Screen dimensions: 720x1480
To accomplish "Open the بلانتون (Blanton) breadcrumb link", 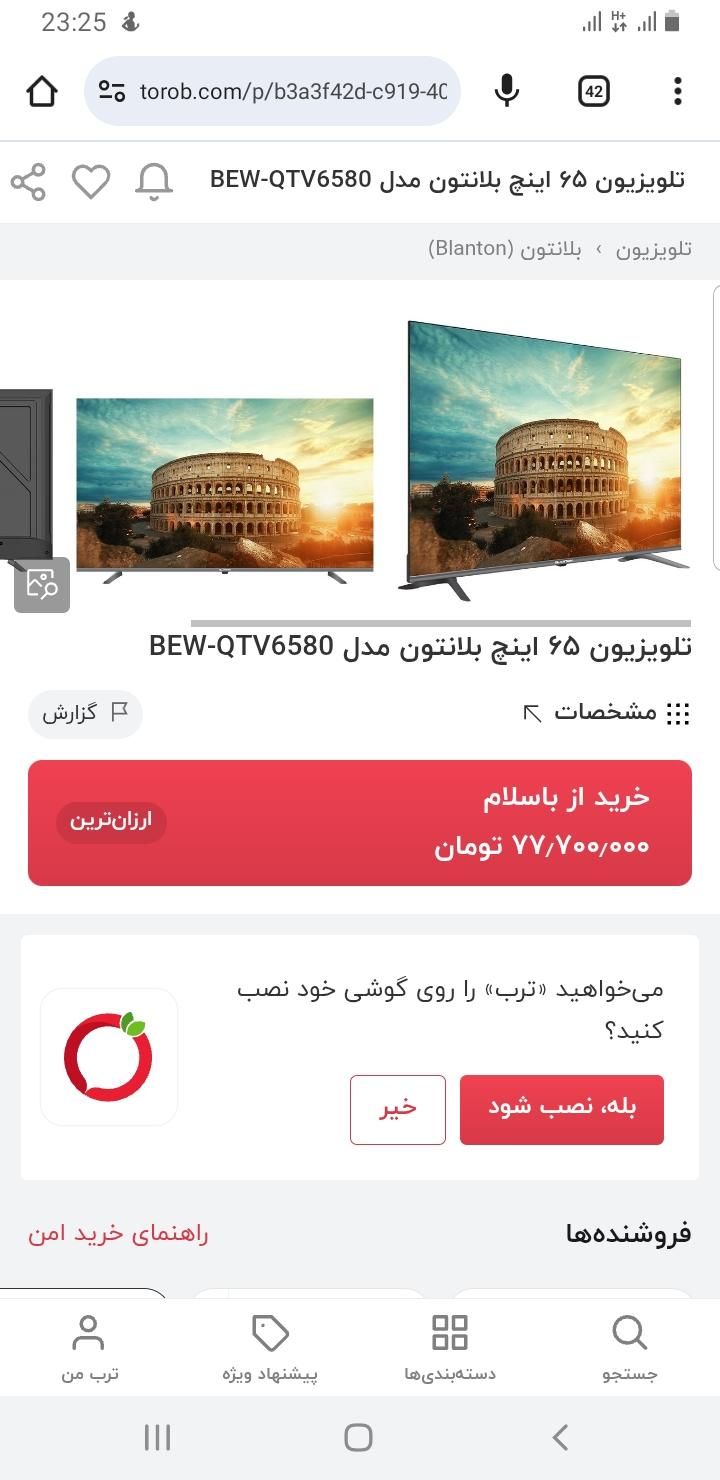I will click(x=504, y=249).
